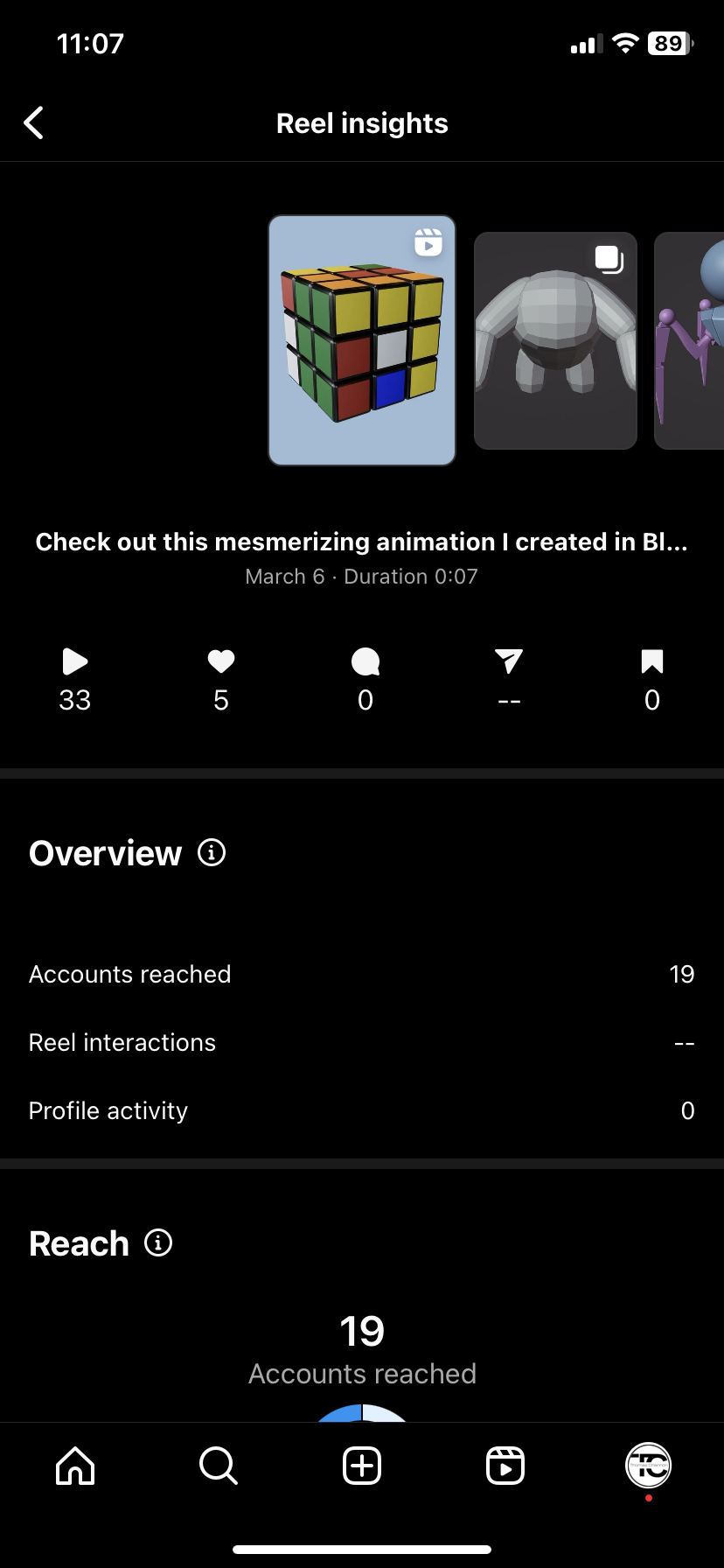Viewport: 724px width, 1568px height.
Task: Open the Search tab
Action: (x=219, y=1466)
